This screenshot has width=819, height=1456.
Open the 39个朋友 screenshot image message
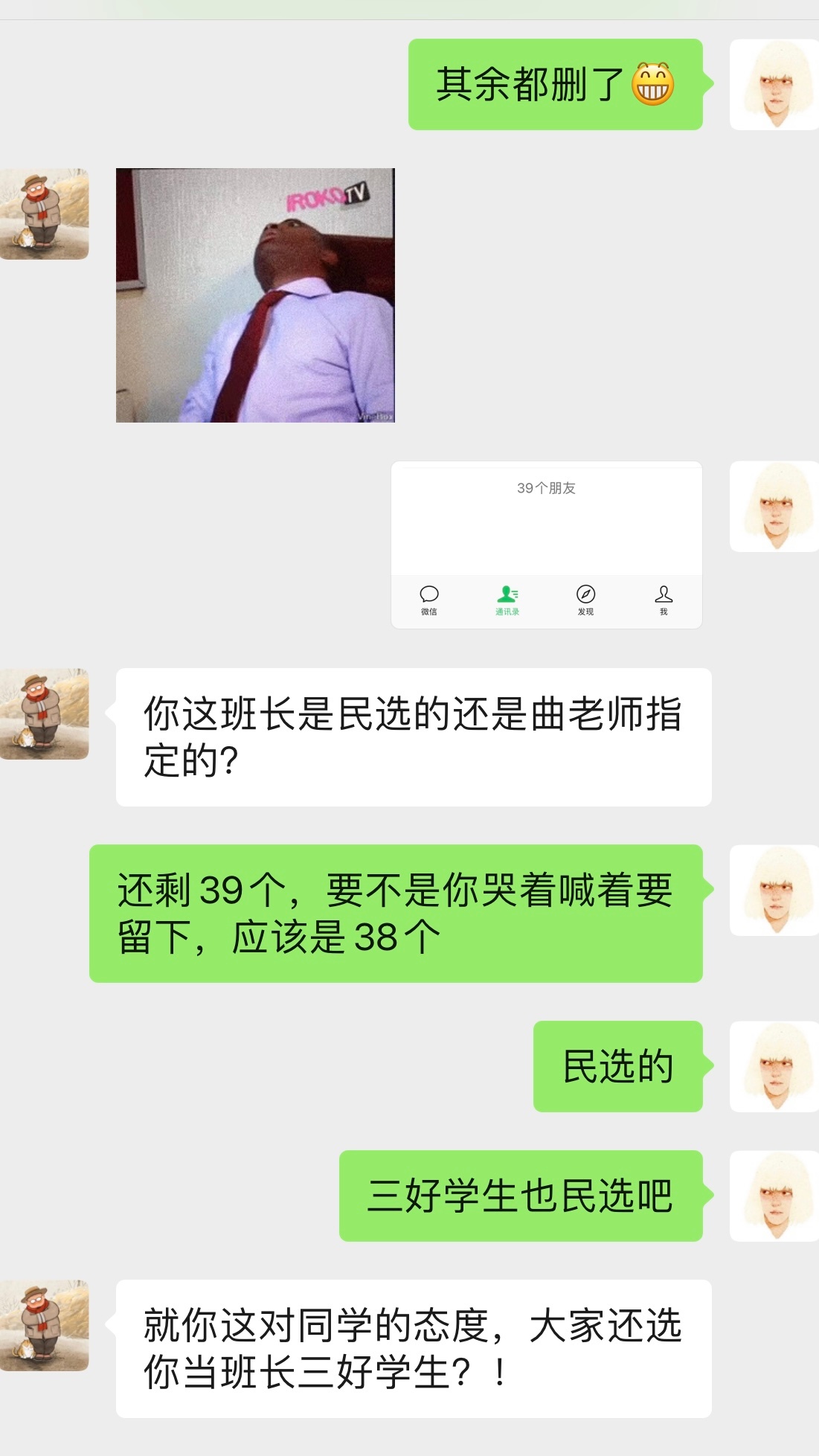point(546,545)
